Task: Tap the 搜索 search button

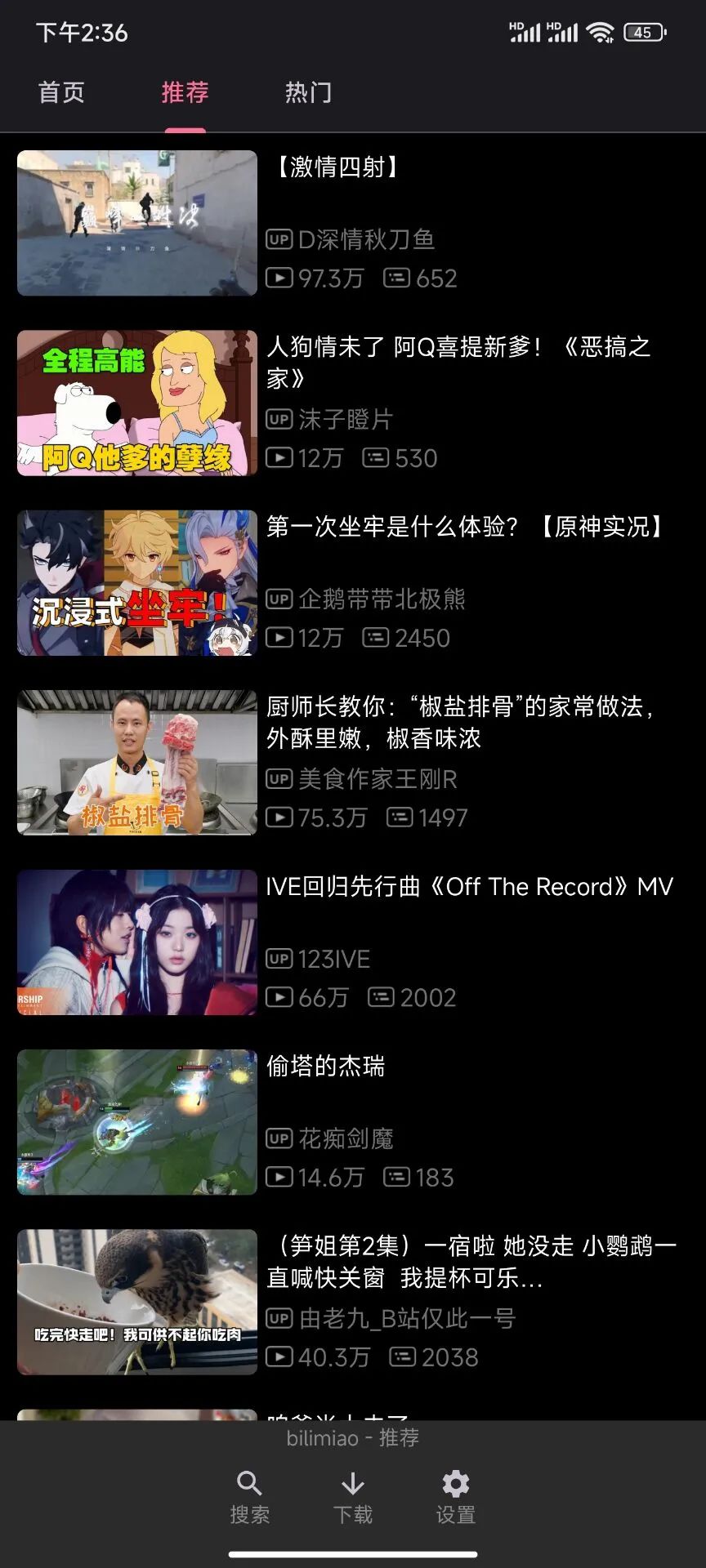Action: [249, 1497]
